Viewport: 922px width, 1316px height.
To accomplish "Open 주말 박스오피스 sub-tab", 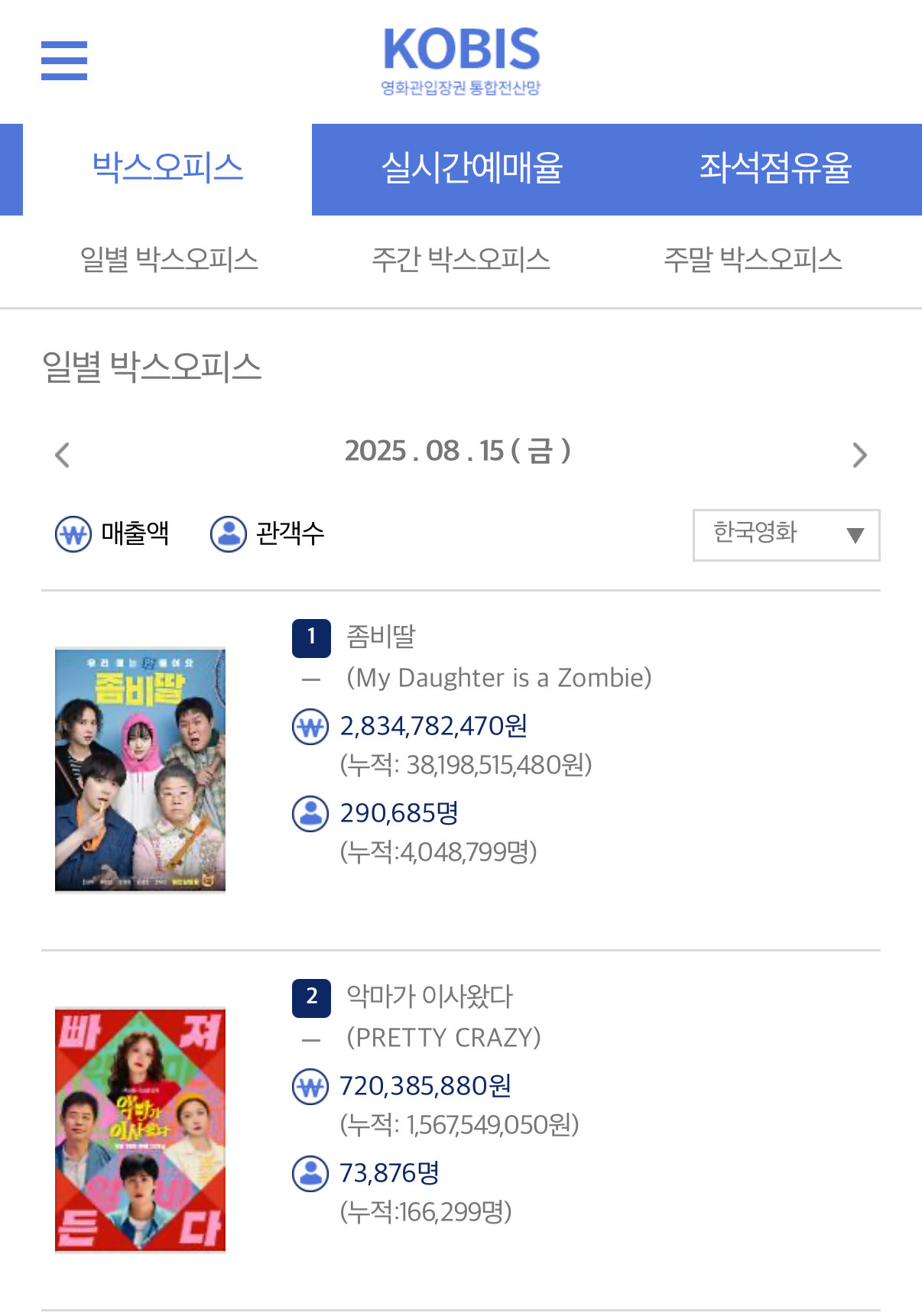I will click(752, 260).
